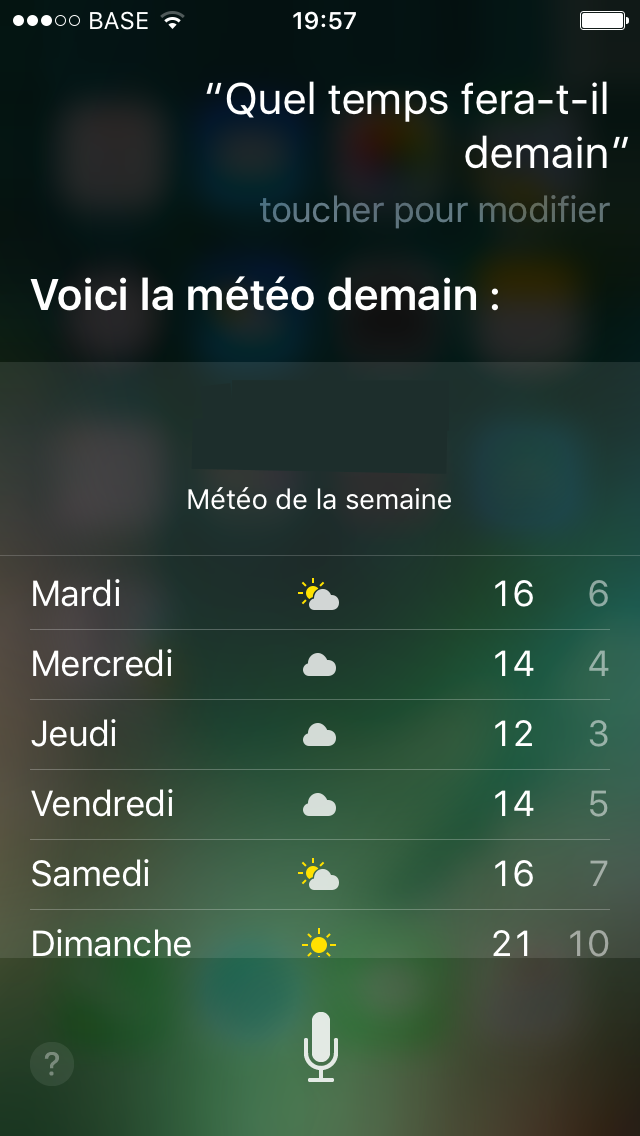Open the Siri help question mark
This screenshot has height=1136, width=640.
pyautogui.click(x=52, y=1064)
